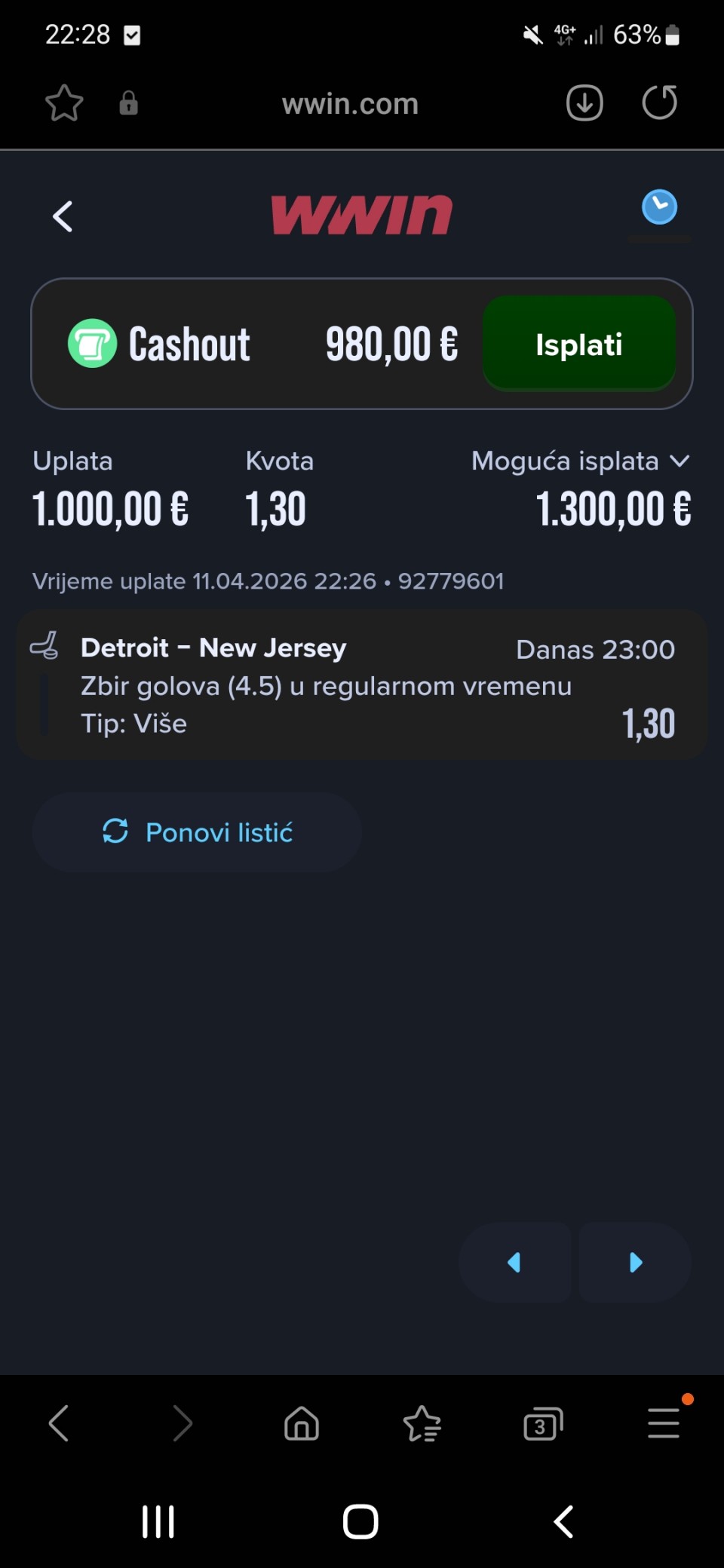Open the wwin.com address bar
This screenshot has height=1568, width=724.
click(x=350, y=104)
